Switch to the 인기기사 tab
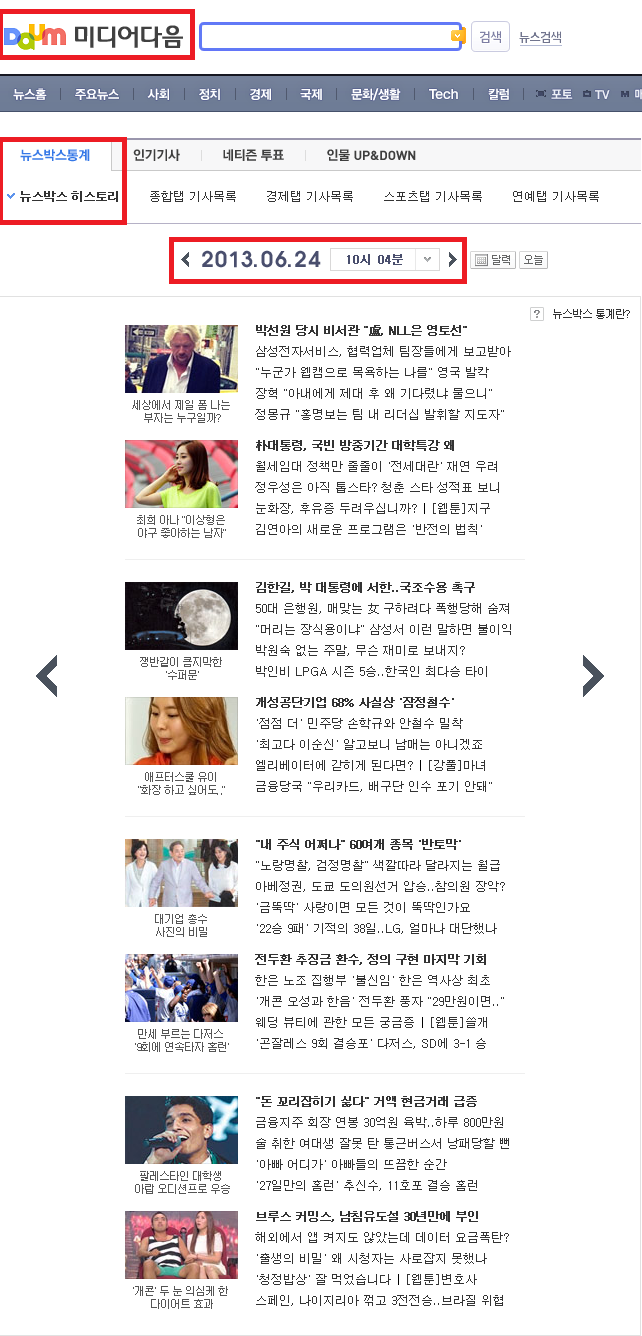 157,155
